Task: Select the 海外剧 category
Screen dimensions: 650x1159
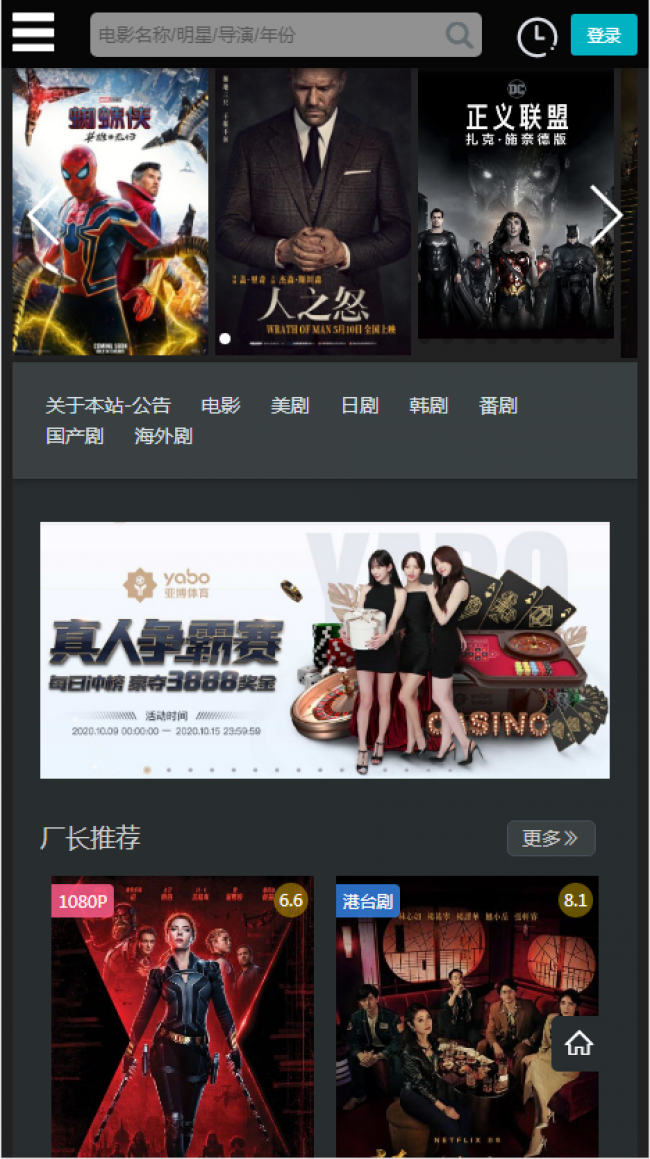Action: coord(163,436)
